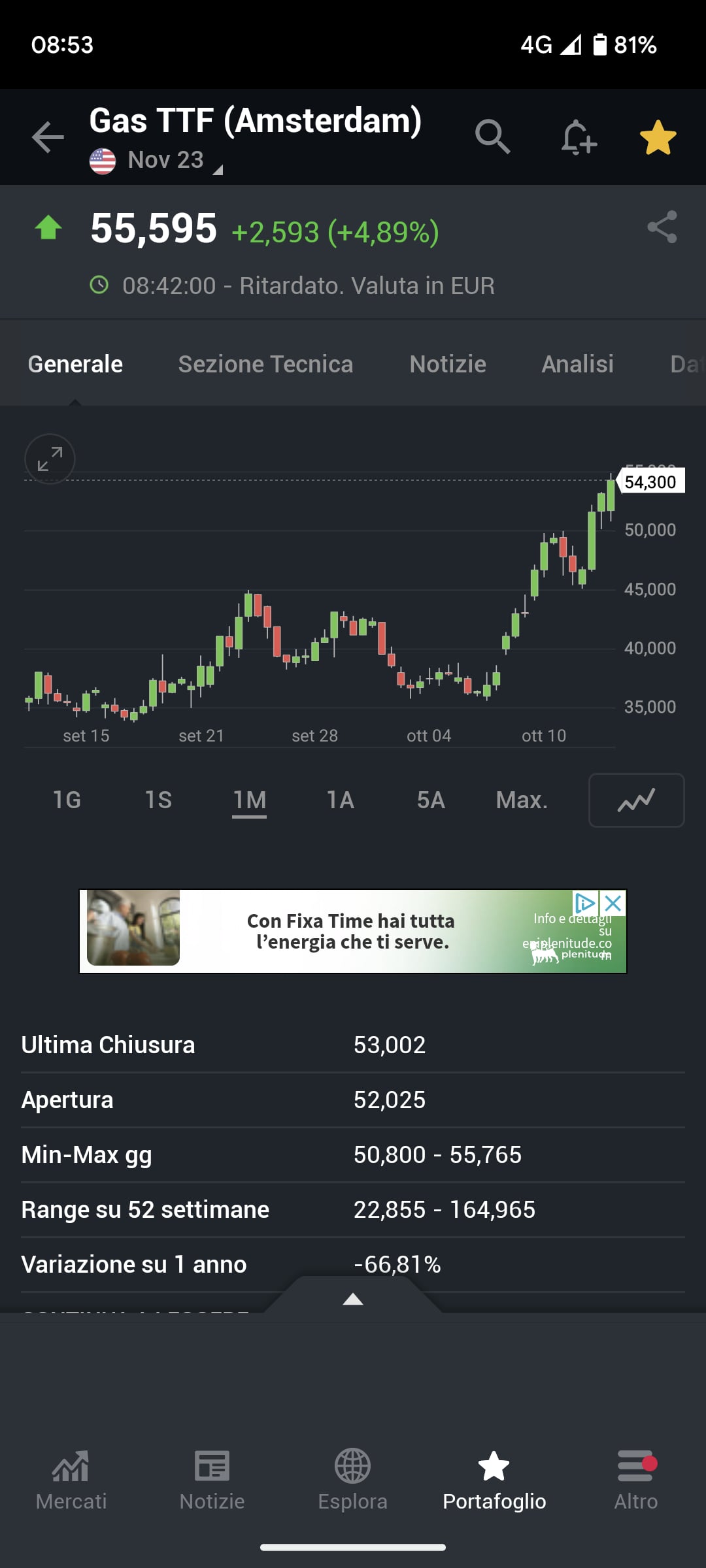
Task: Create a price alert with the bell
Action: [x=579, y=137]
